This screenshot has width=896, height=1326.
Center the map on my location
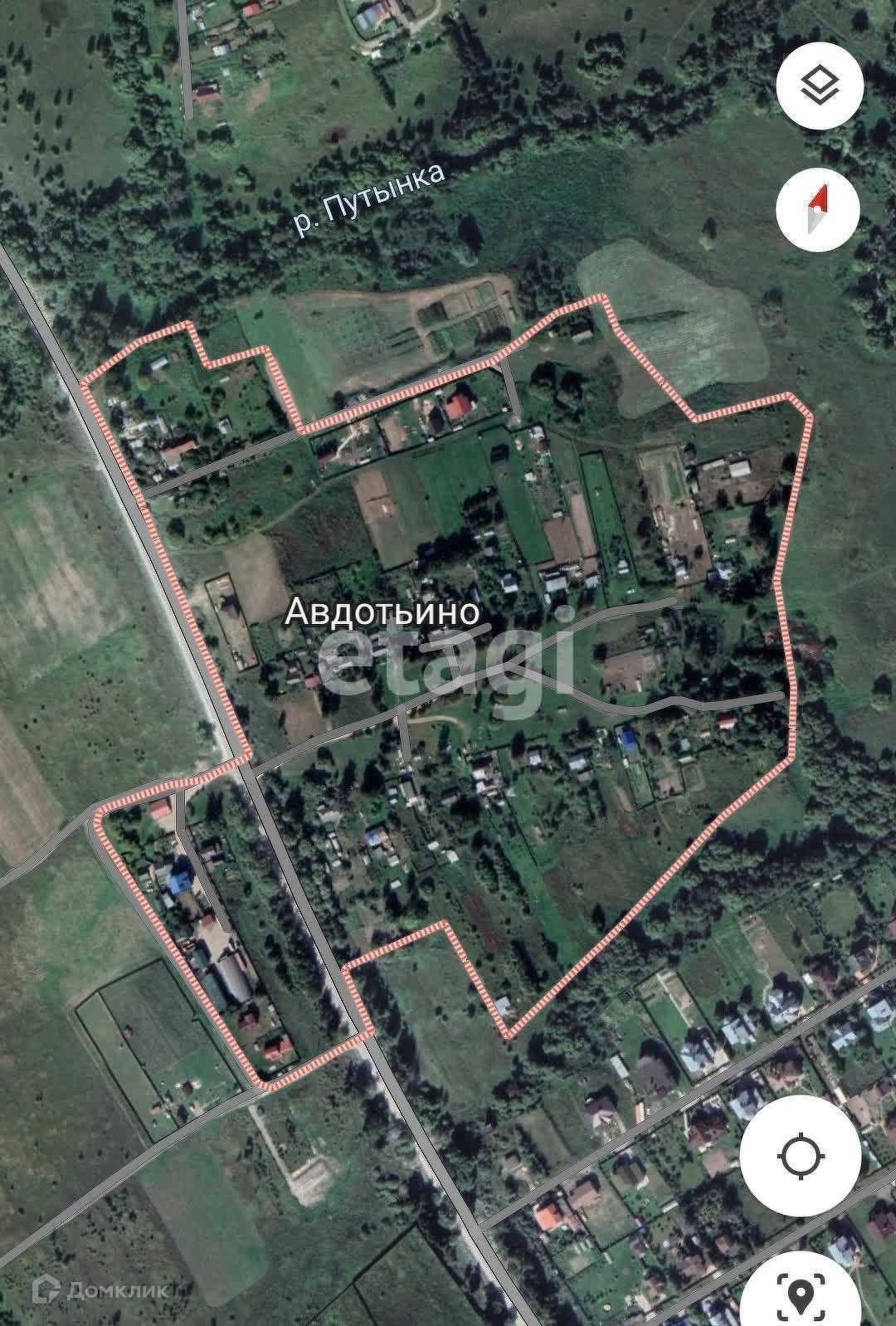click(x=801, y=1154)
